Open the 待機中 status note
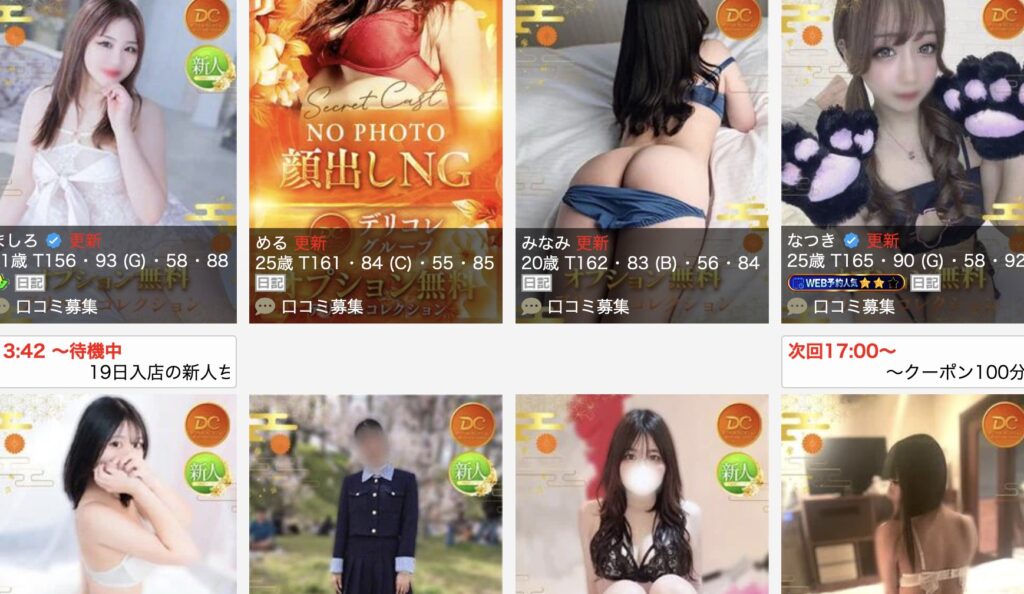Screen dimensions: 1024x594 118,361
